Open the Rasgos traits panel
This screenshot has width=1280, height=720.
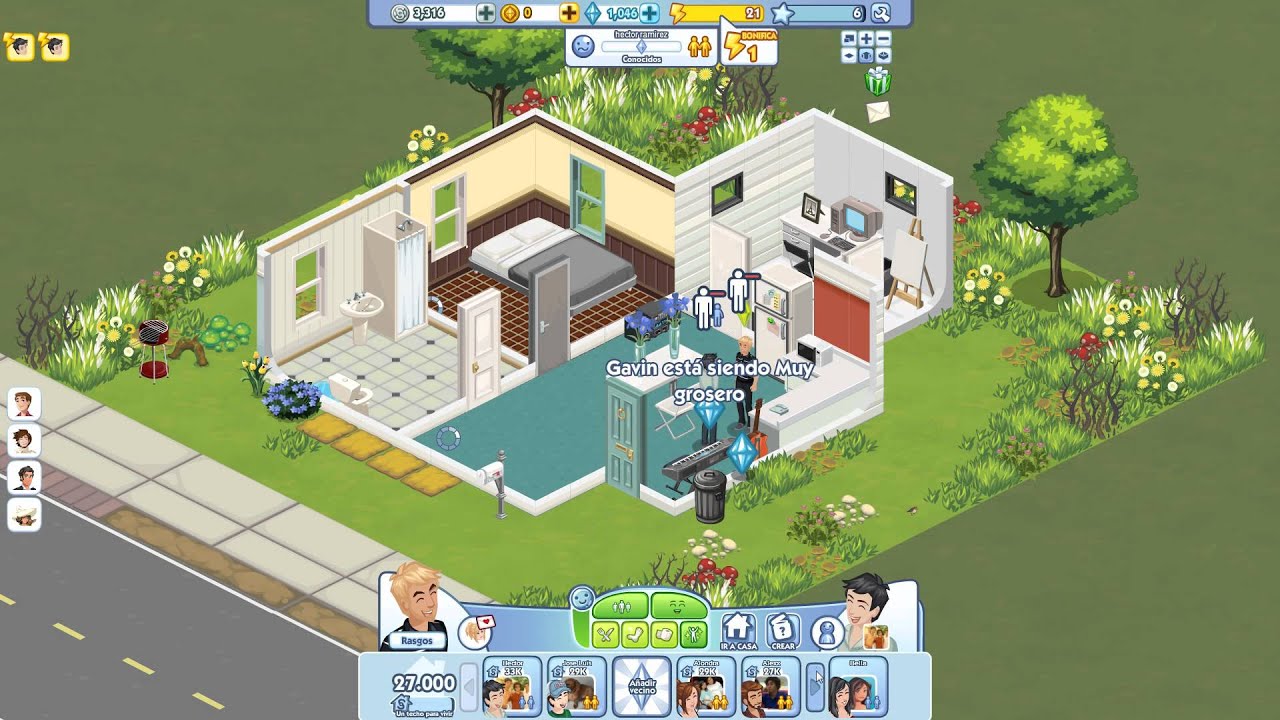416,640
